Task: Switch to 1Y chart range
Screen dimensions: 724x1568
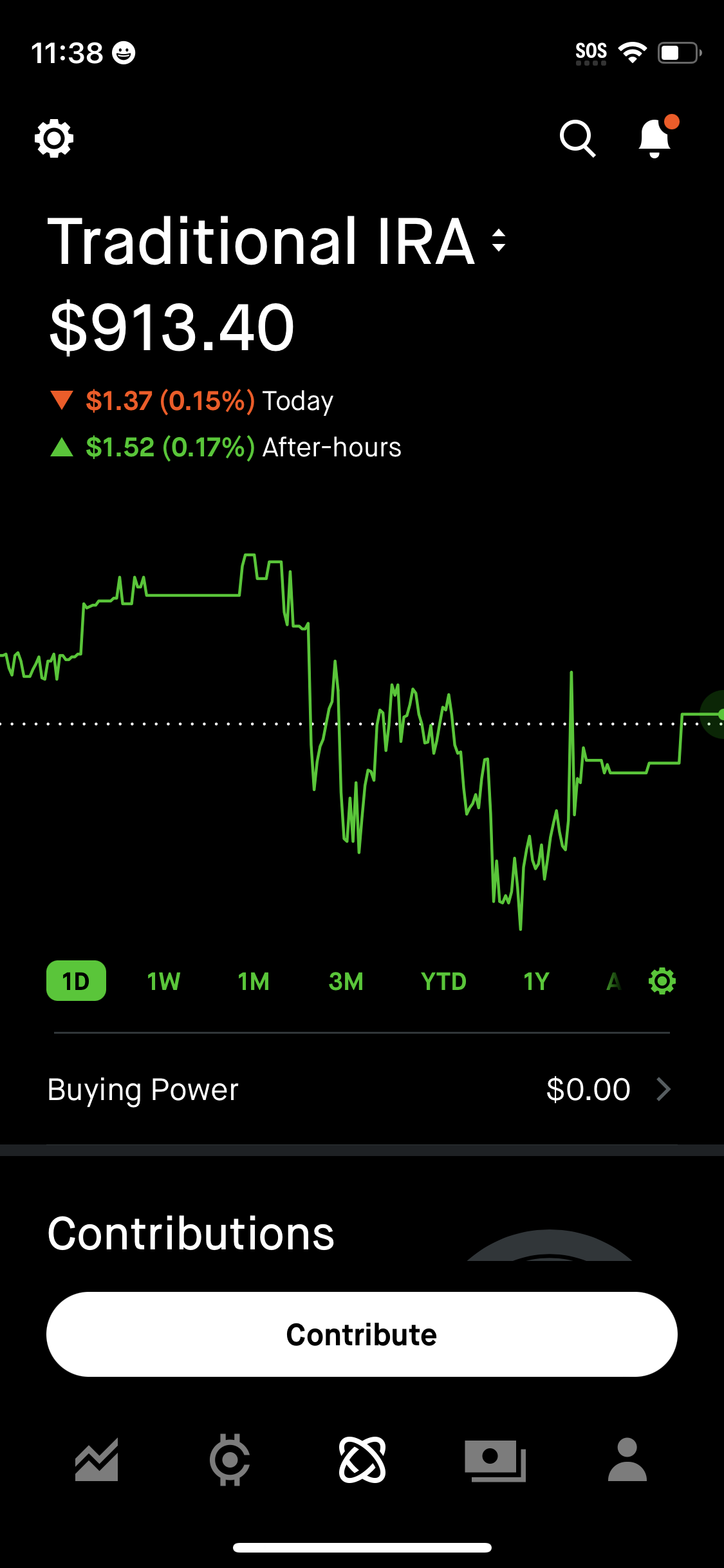Action: [x=535, y=980]
